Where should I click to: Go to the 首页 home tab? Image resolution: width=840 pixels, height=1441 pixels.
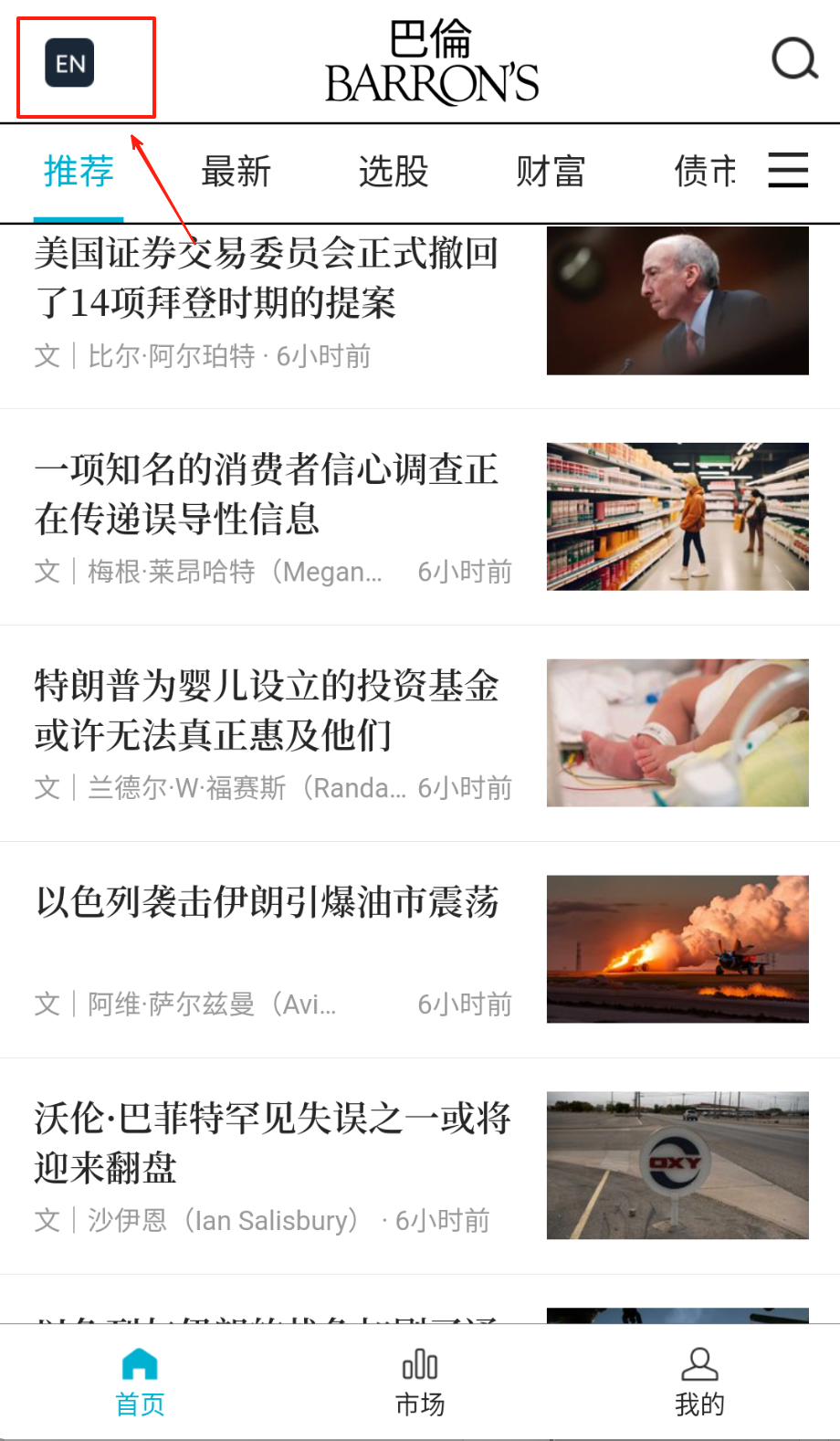click(140, 1382)
